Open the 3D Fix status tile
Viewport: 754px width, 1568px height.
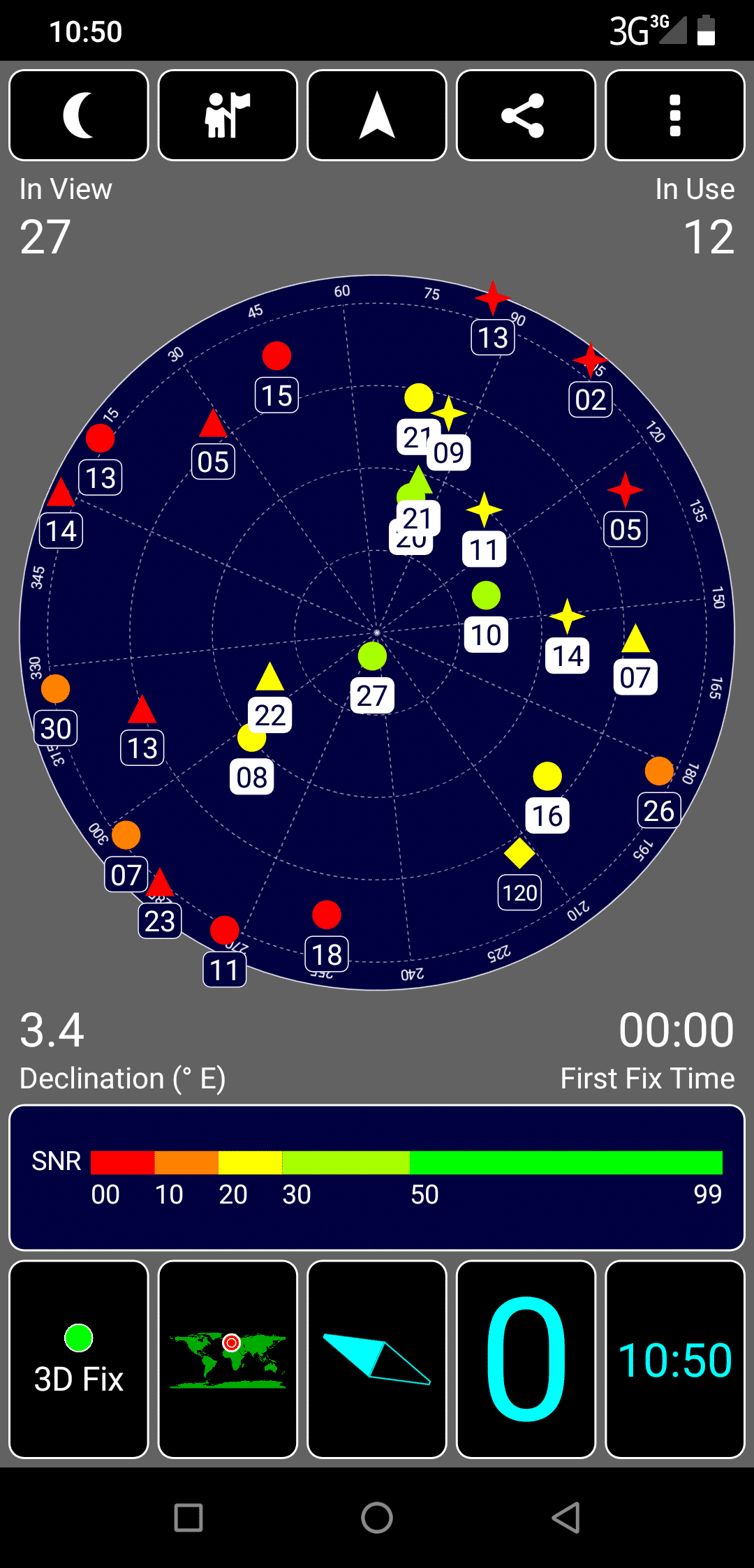coord(79,1359)
